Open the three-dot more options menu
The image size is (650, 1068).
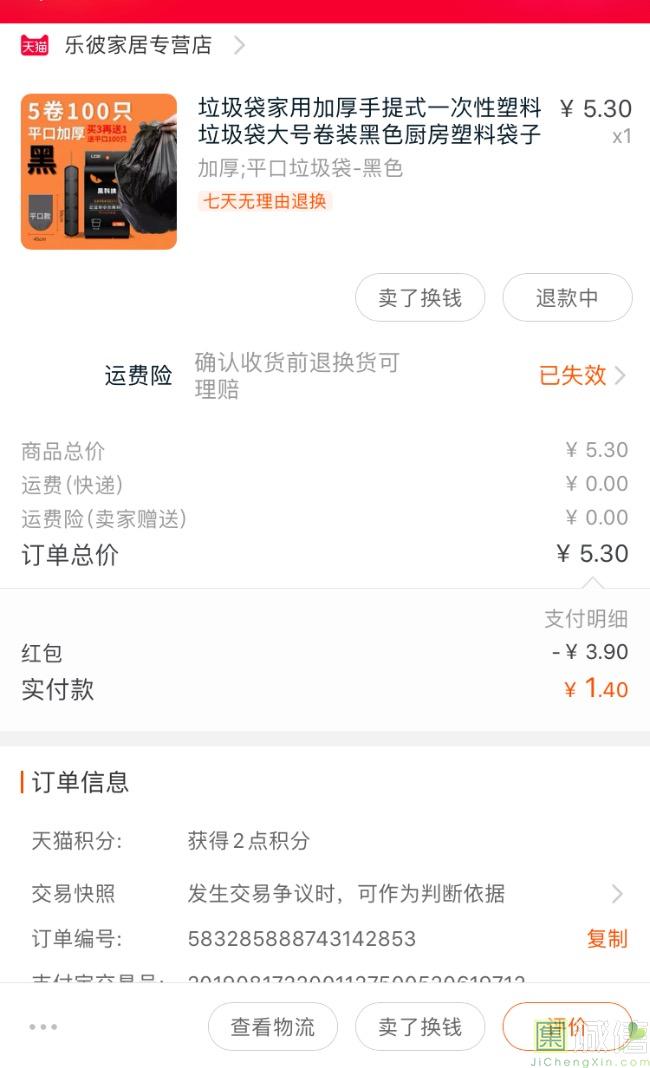coord(44,1026)
